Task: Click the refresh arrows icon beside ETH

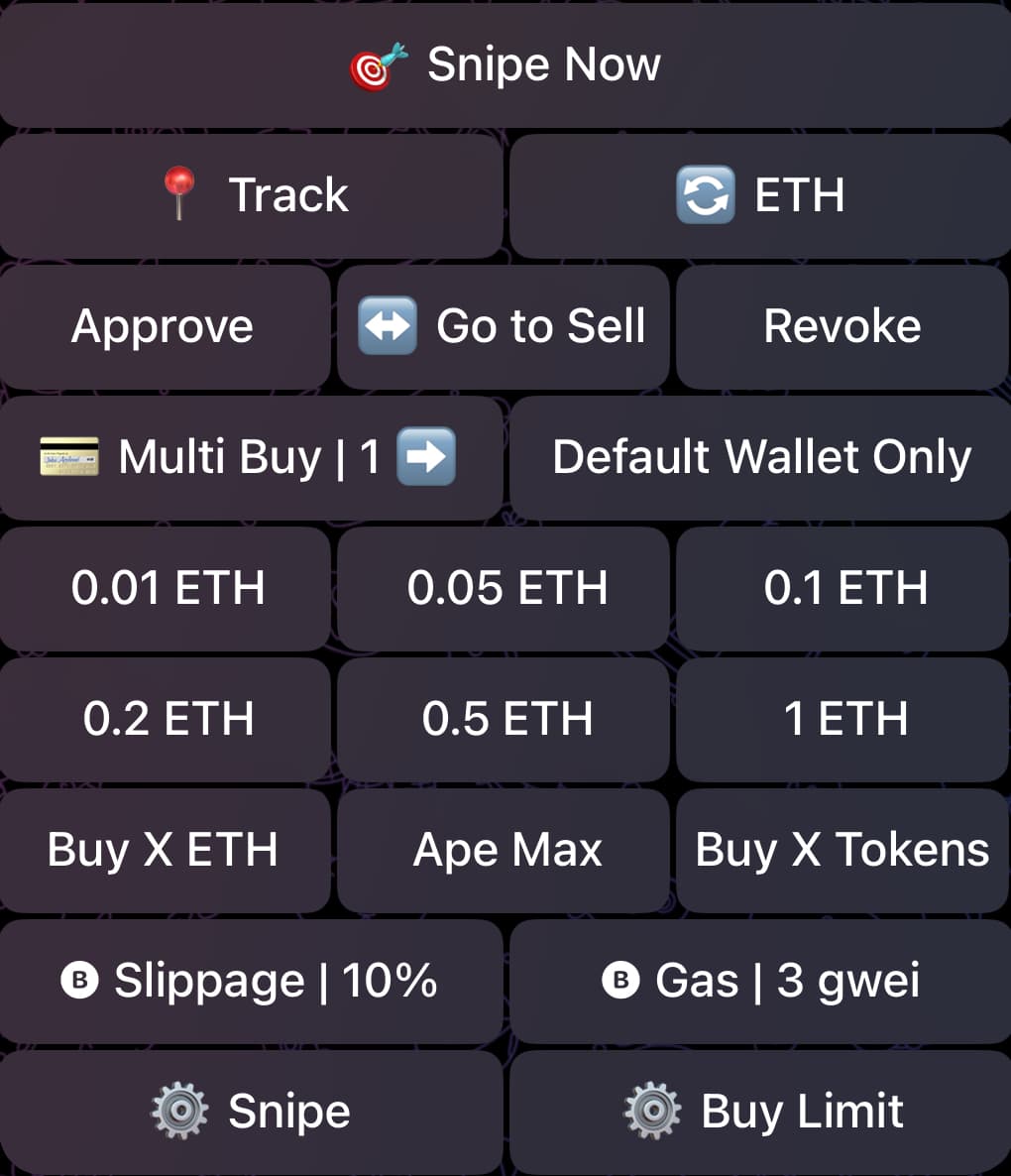Action: point(705,194)
